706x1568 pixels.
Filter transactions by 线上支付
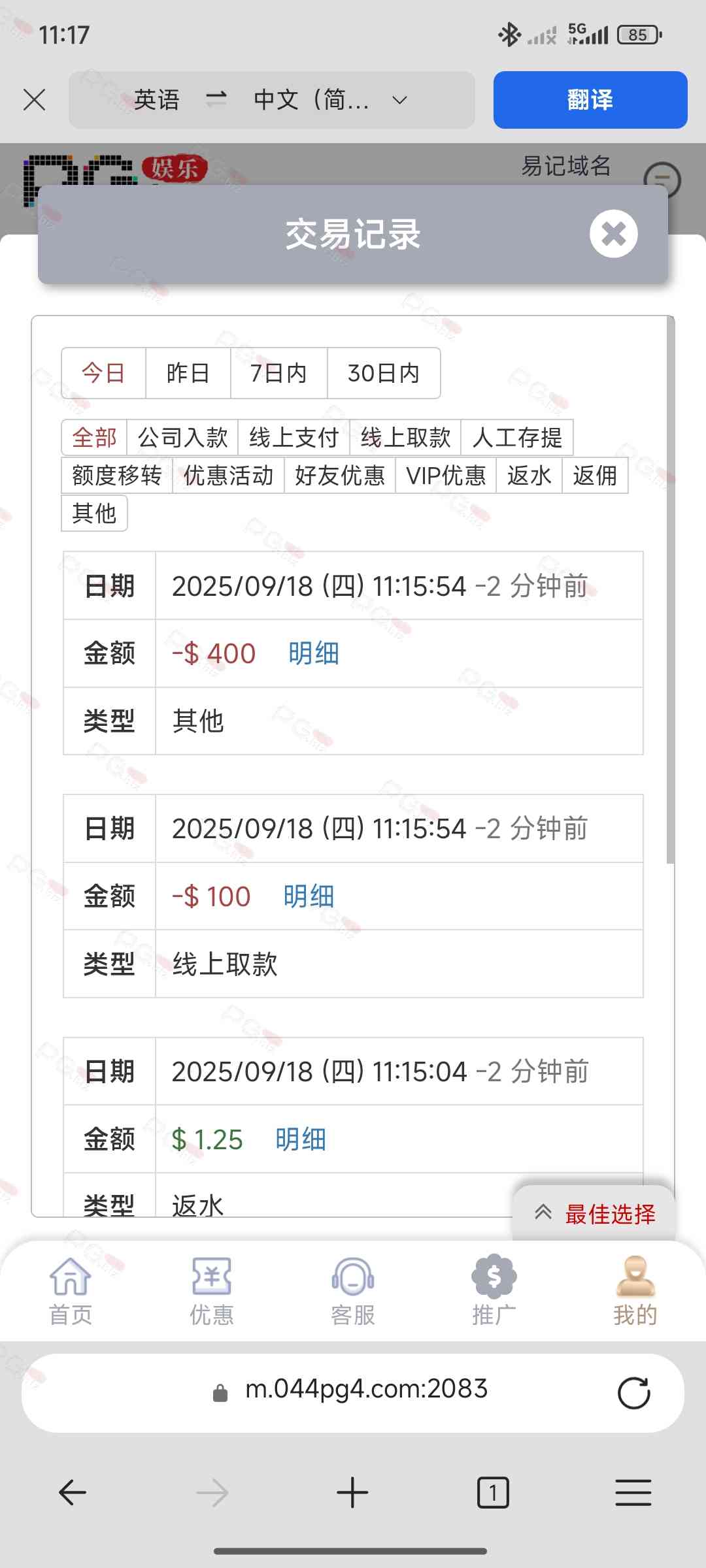point(294,437)
